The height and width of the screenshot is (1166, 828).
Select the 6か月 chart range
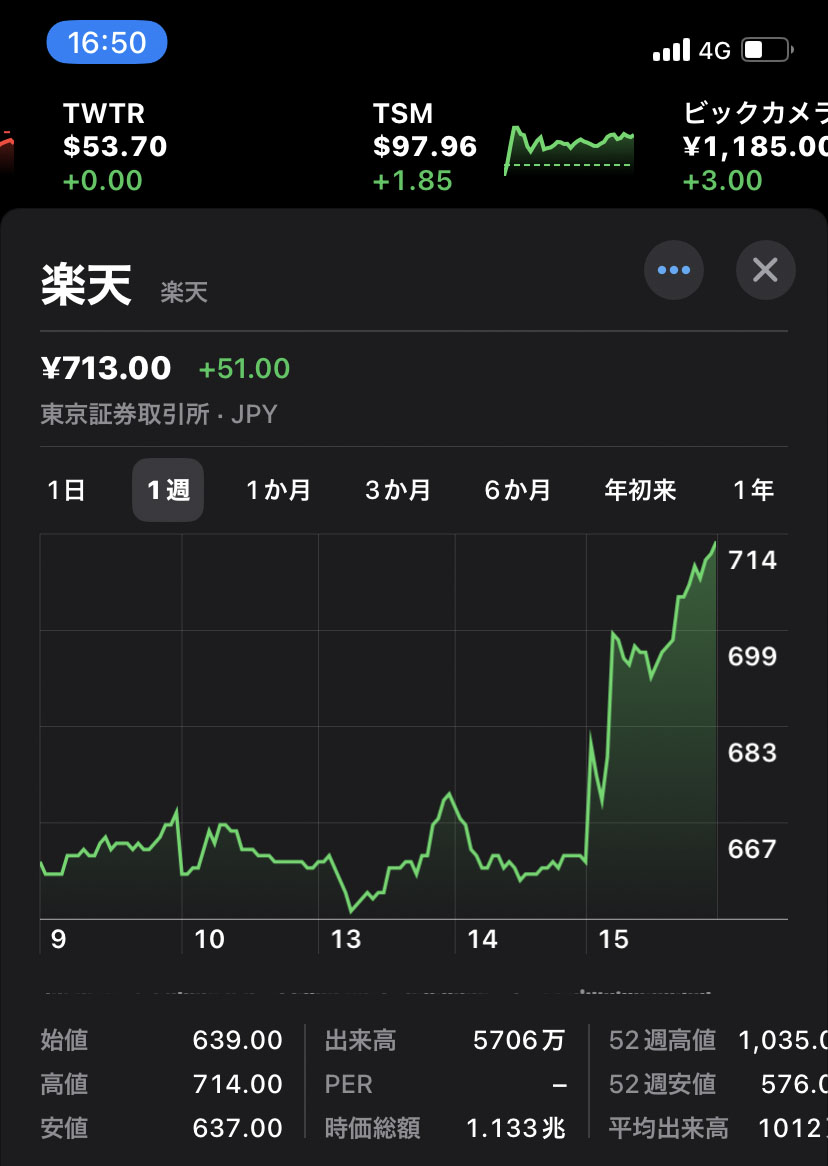pos(518,490)
